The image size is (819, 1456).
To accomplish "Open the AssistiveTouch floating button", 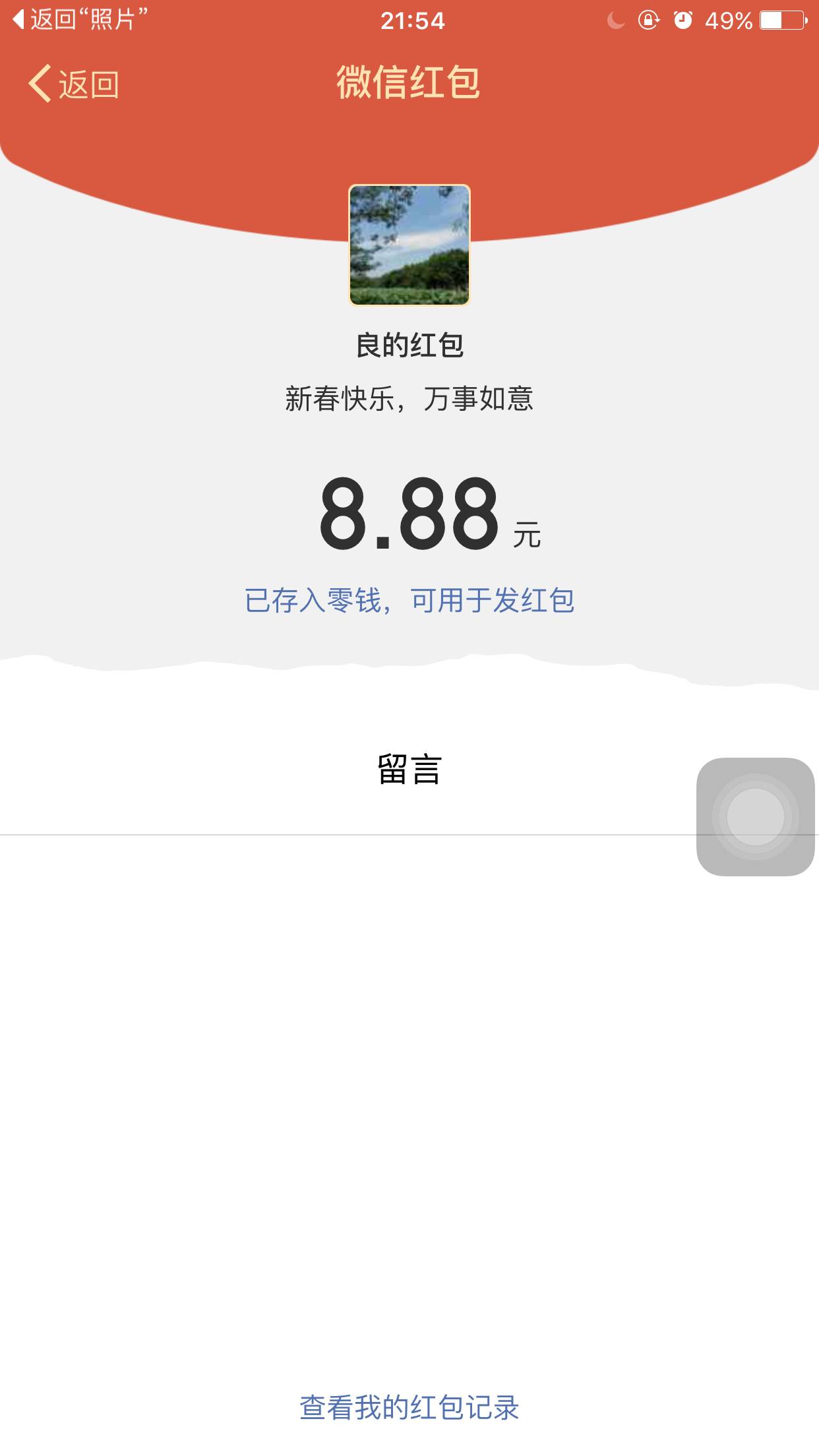I will pyautogui.click(x=755, y=816).
